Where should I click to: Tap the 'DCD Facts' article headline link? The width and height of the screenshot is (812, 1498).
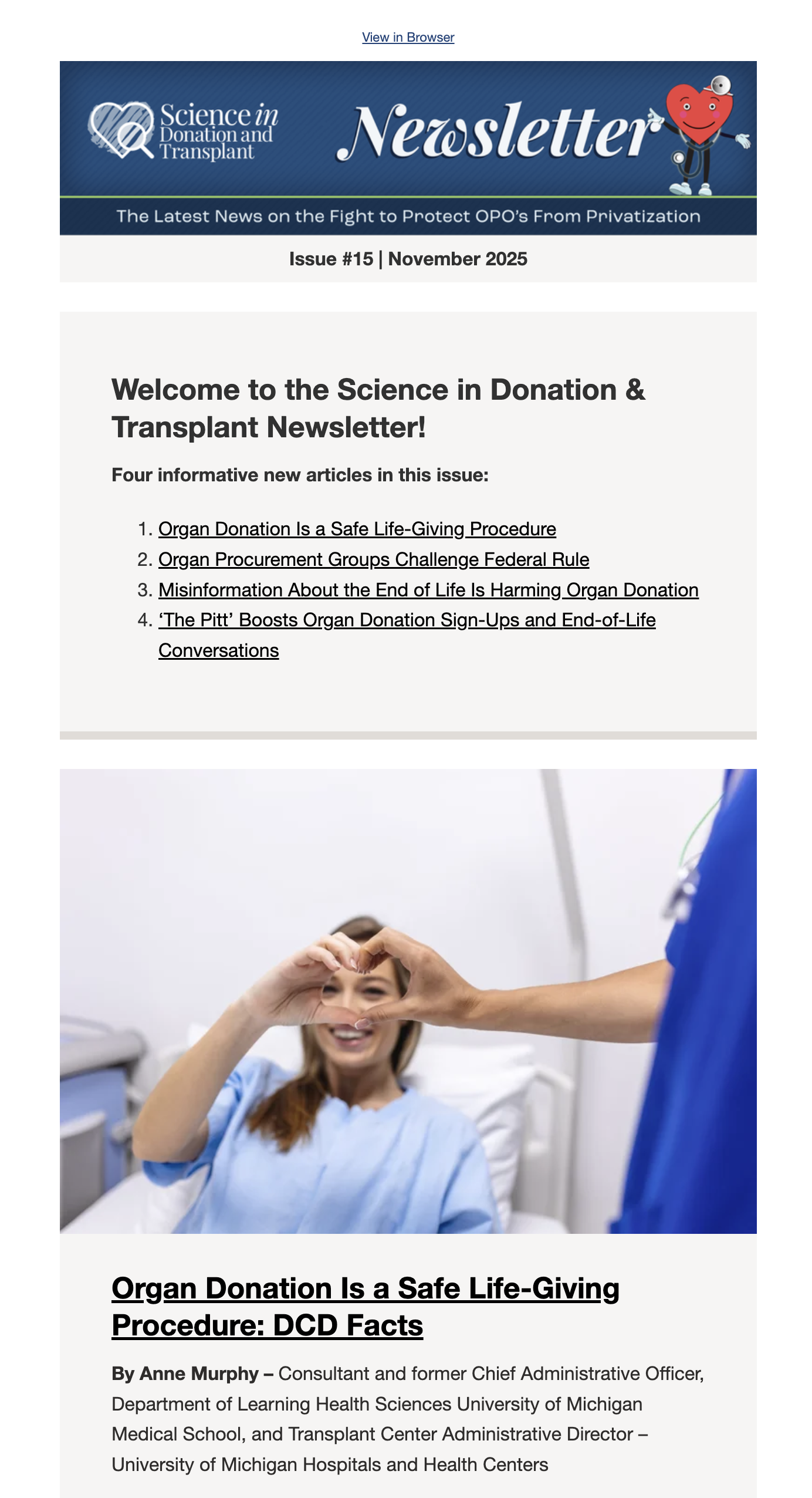click(x=366, y=1307)
